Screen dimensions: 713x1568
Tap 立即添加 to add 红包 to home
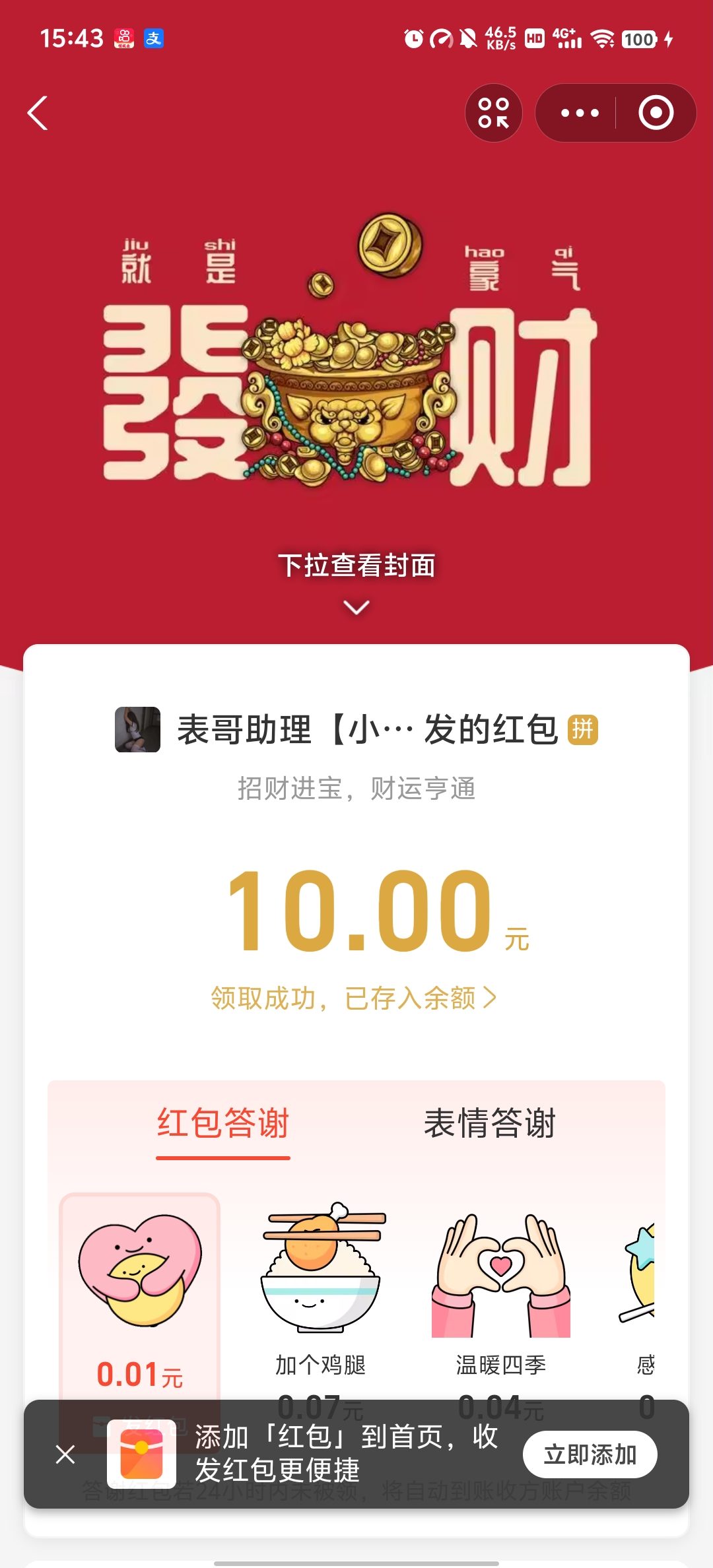(590, 1454)
